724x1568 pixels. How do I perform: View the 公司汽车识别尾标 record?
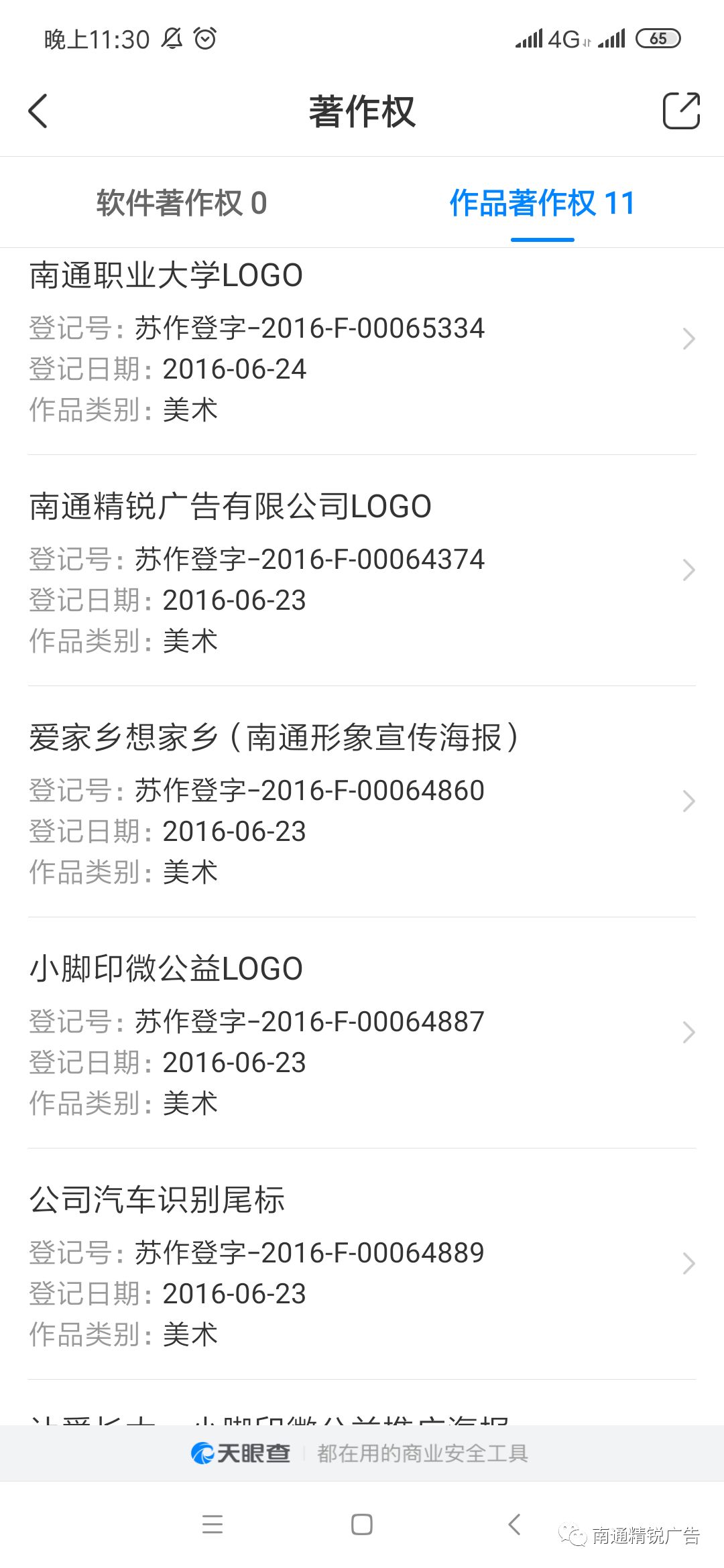(x=362, y=1264)
